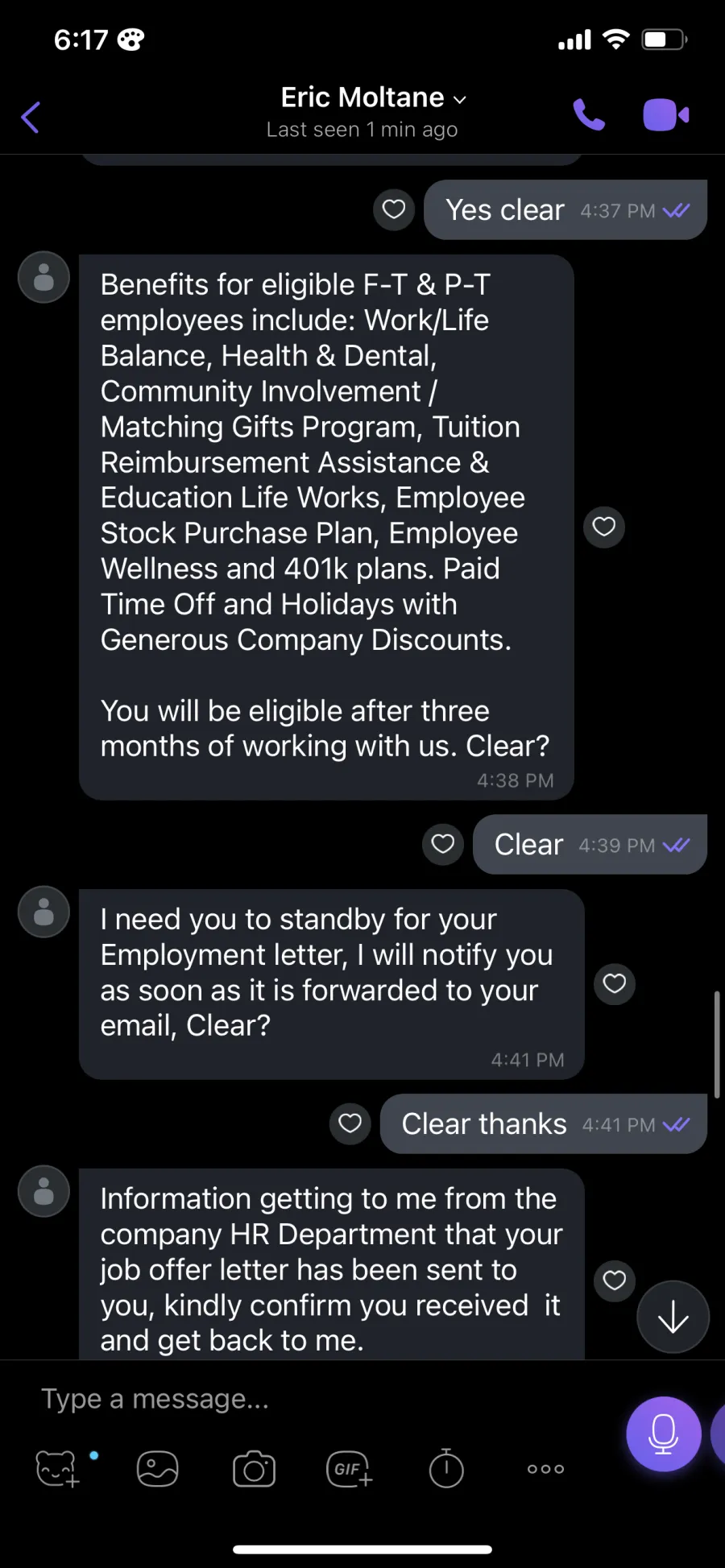Go back to the chats list
The height and width of the screenshot is (1568, 725).
point(31,118)
